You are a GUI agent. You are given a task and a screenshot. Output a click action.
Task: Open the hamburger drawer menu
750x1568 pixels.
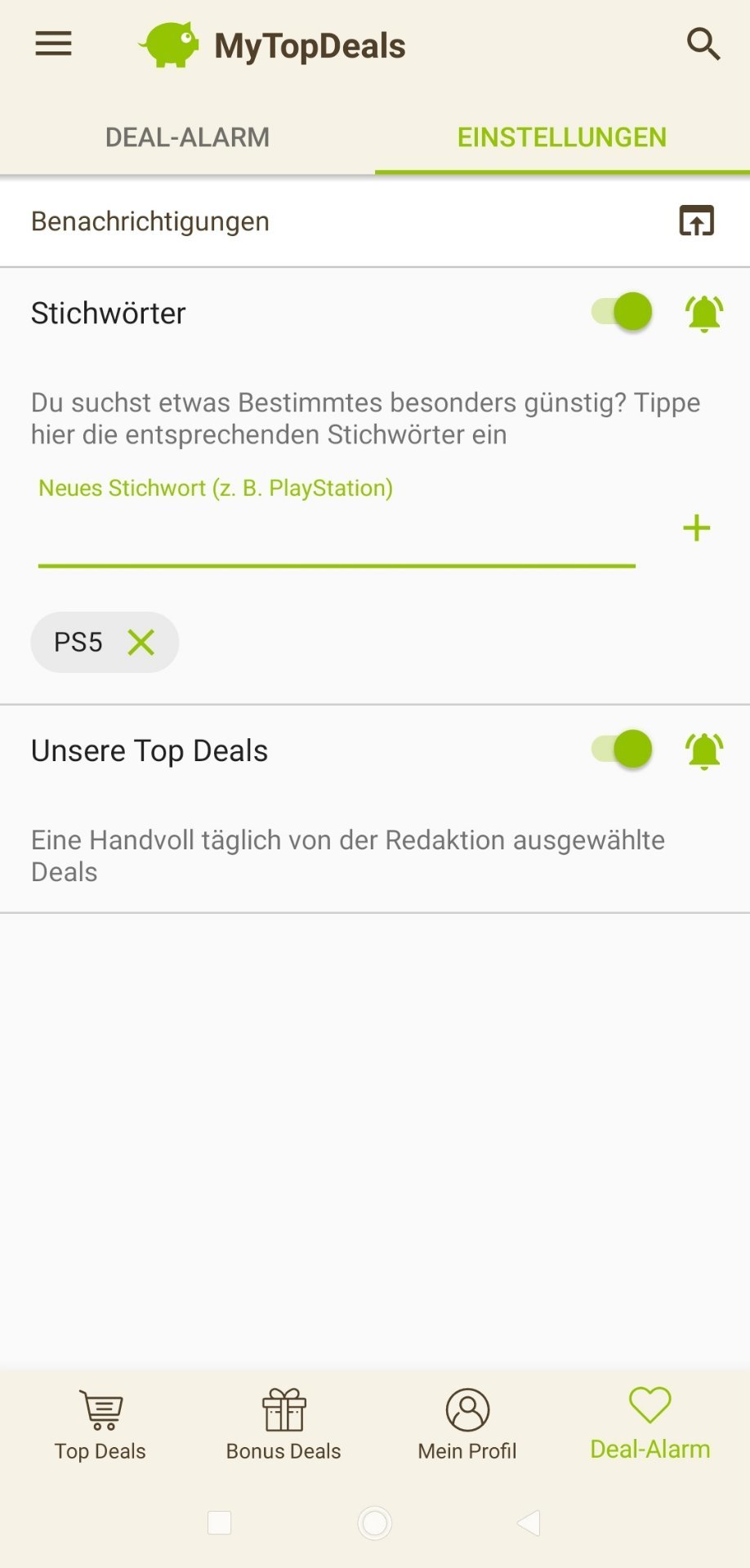click(53, 43)
